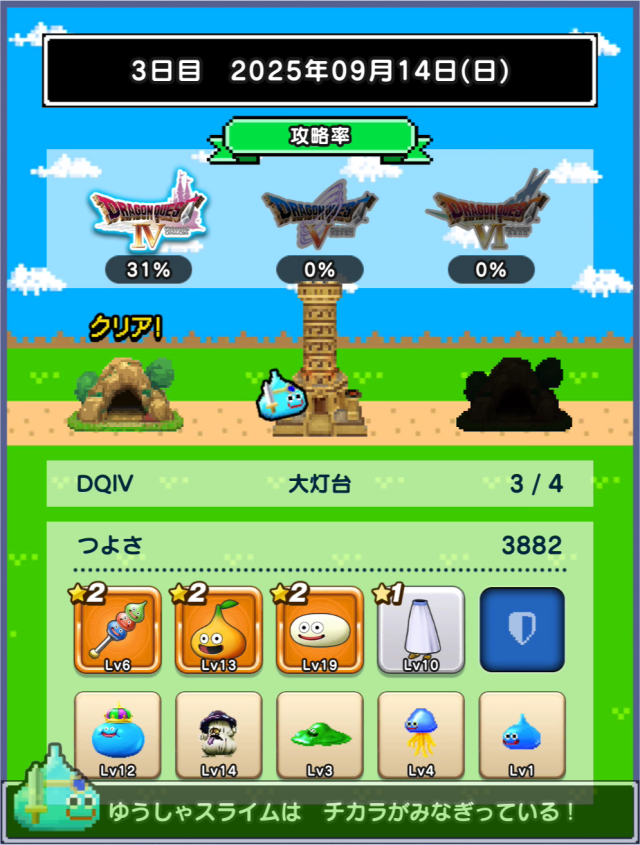Image resolution: width=640 pixels, height=845 pixels.
Task: Open the Lv6 staff equipment slot
Action: pyautogui.click(x=117, y=630)
